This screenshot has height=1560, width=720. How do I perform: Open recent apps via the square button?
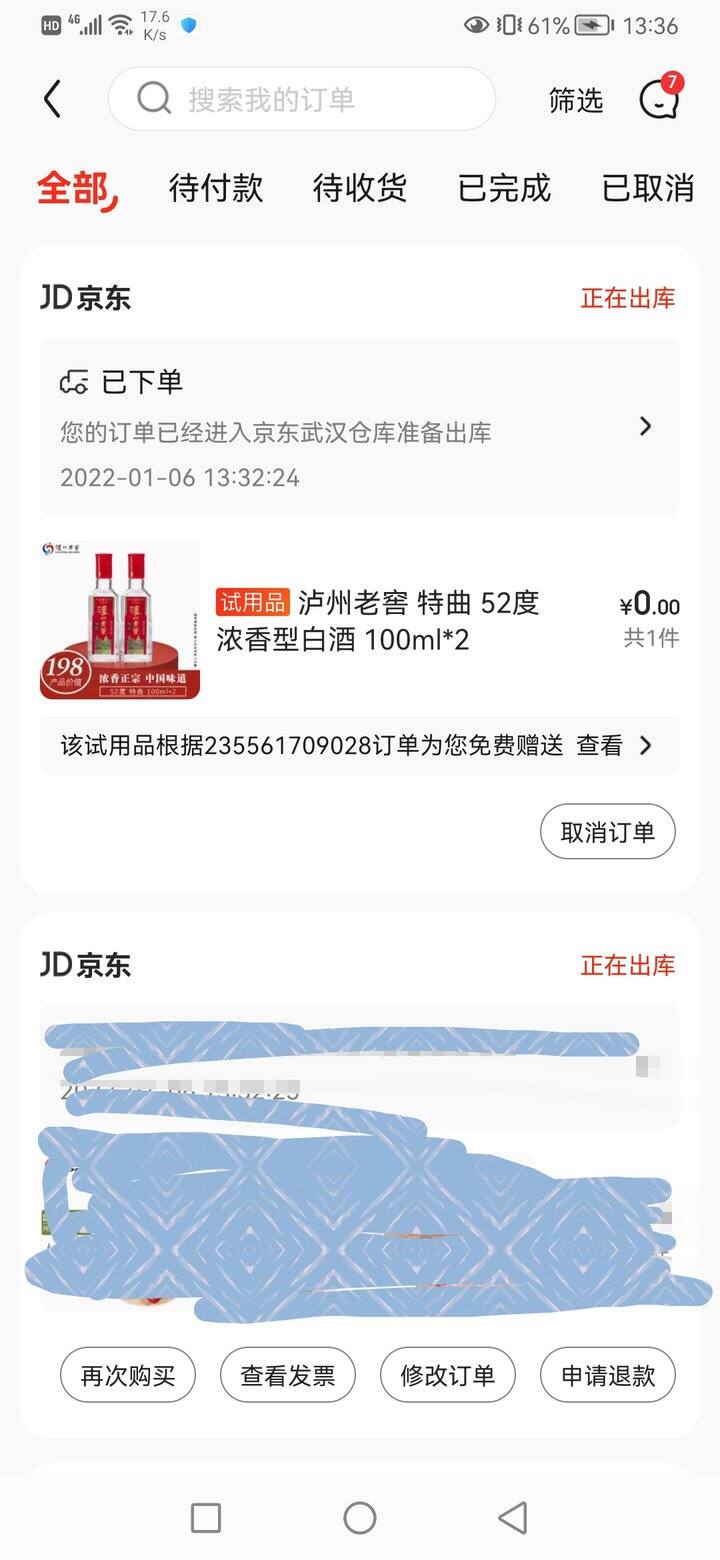(x=206, y=1518)
